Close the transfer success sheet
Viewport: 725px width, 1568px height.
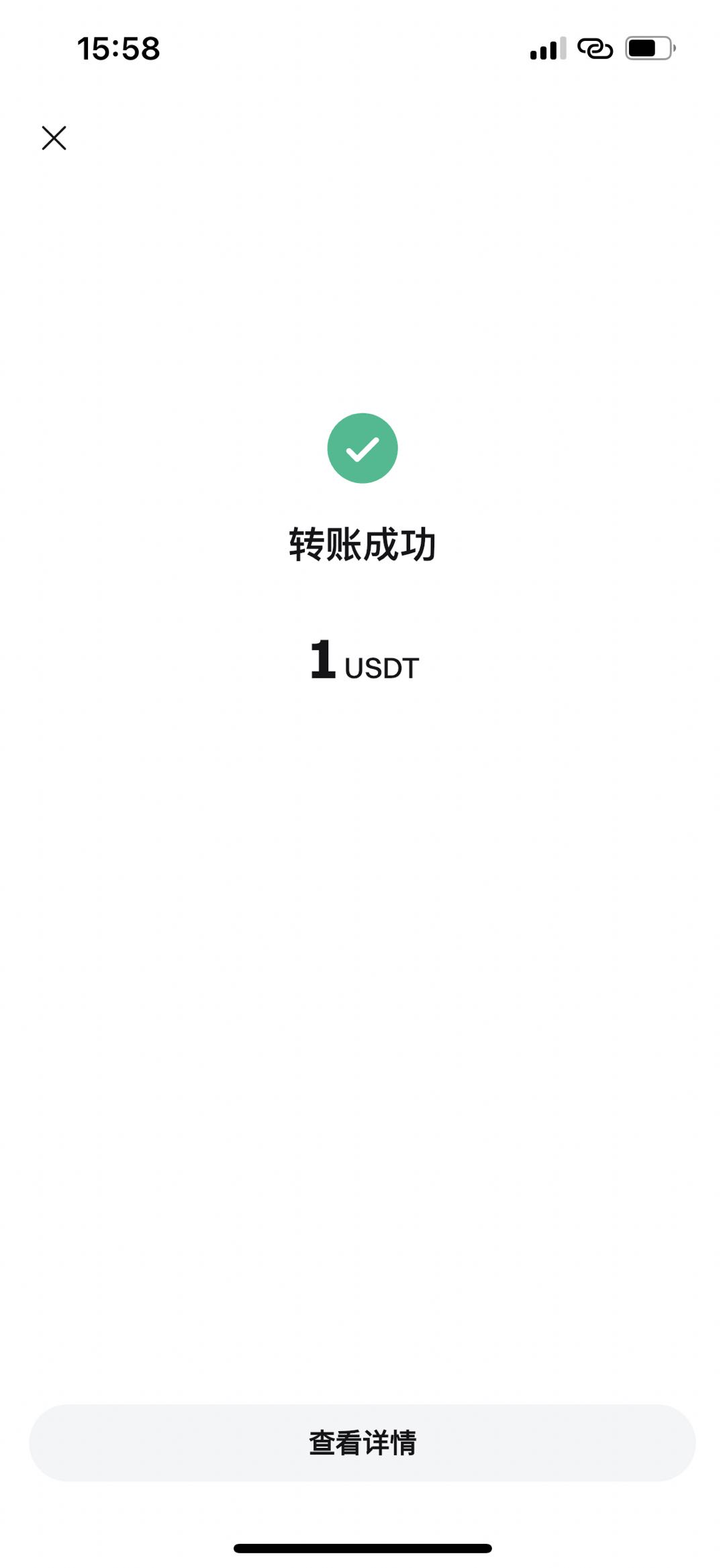54,138
